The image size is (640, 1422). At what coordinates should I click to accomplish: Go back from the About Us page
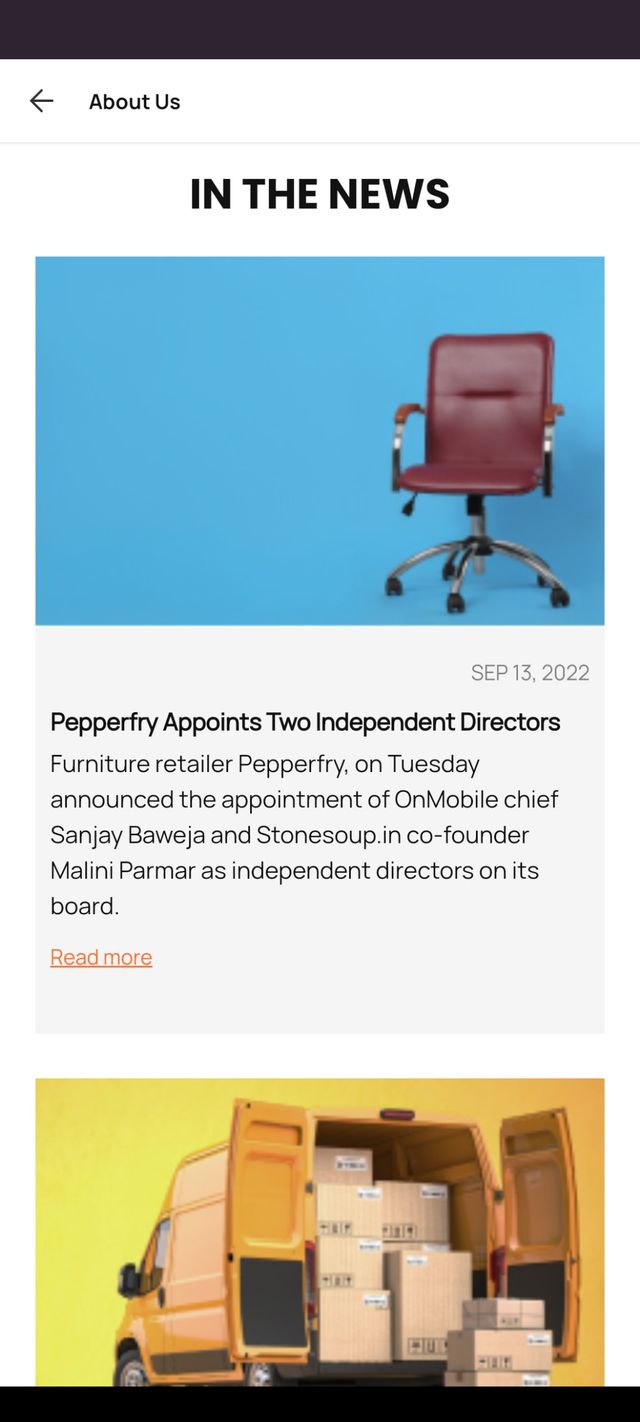(41, 101)
